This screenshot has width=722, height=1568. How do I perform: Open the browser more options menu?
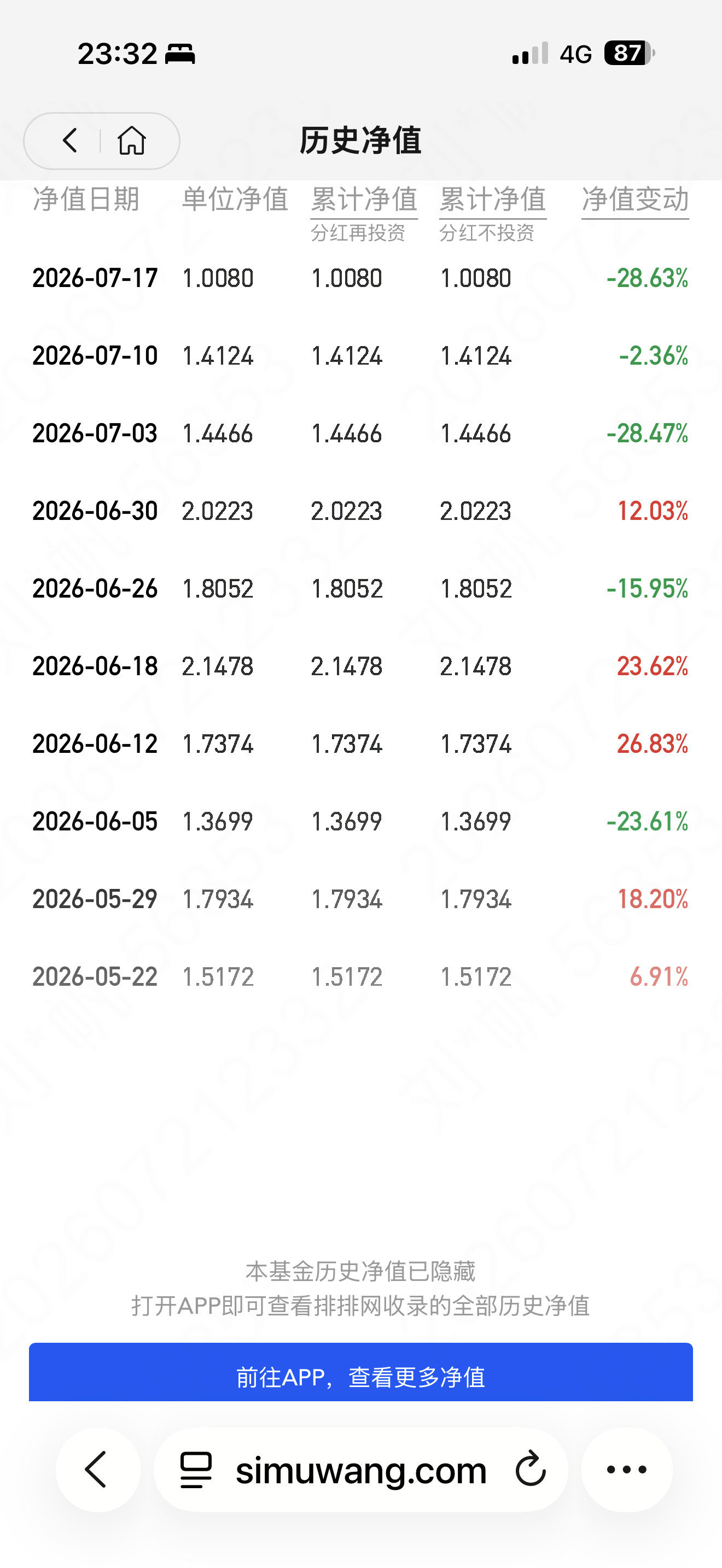pos(627,1470)
